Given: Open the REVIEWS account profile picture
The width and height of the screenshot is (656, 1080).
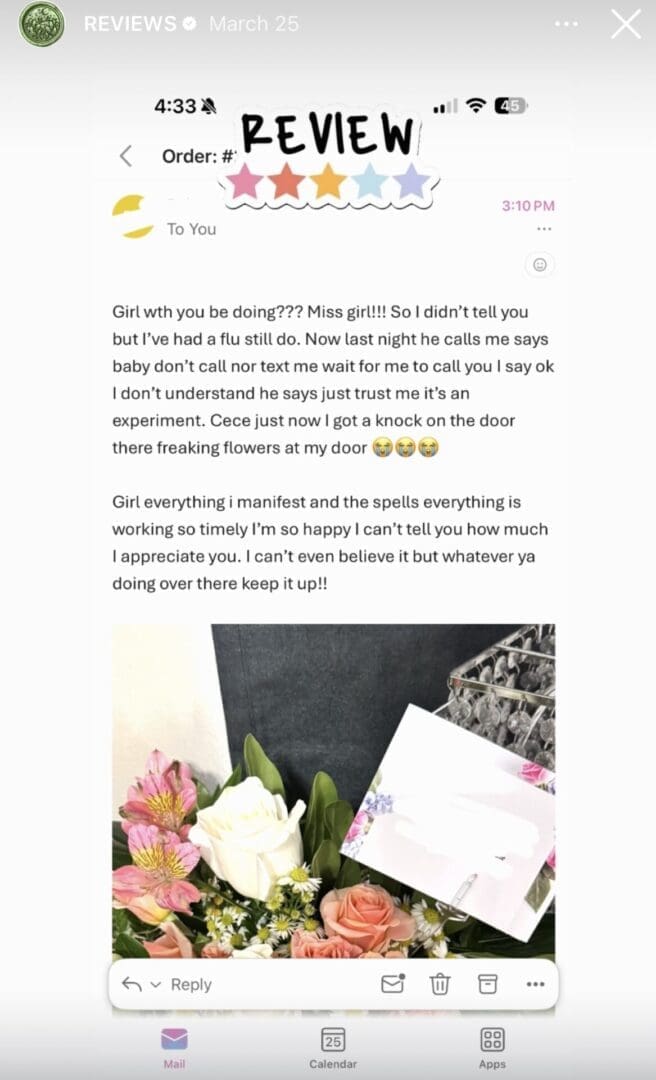Looking at the screenshot, I should point(42,23).
